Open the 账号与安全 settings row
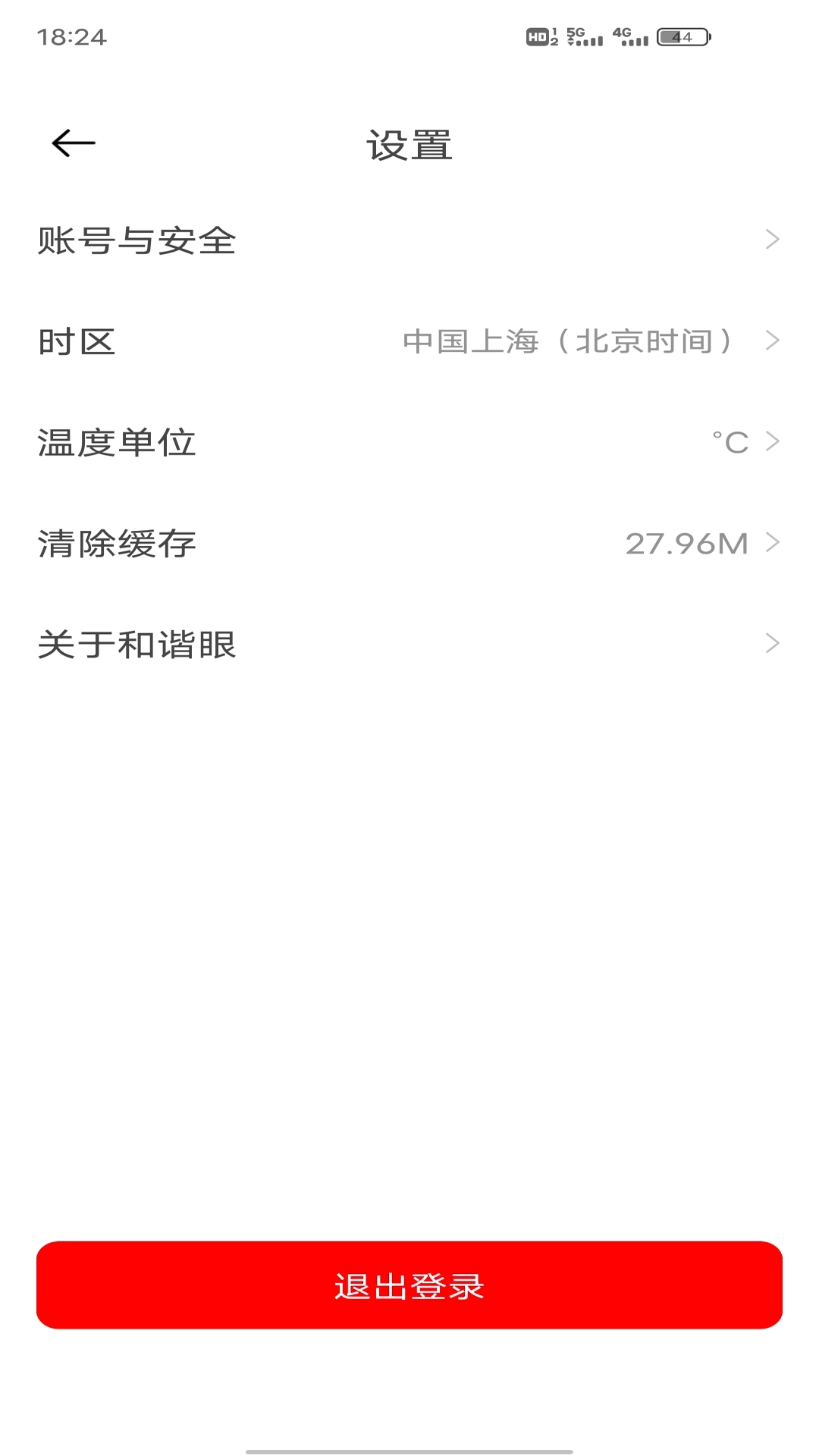 [409, 240]
